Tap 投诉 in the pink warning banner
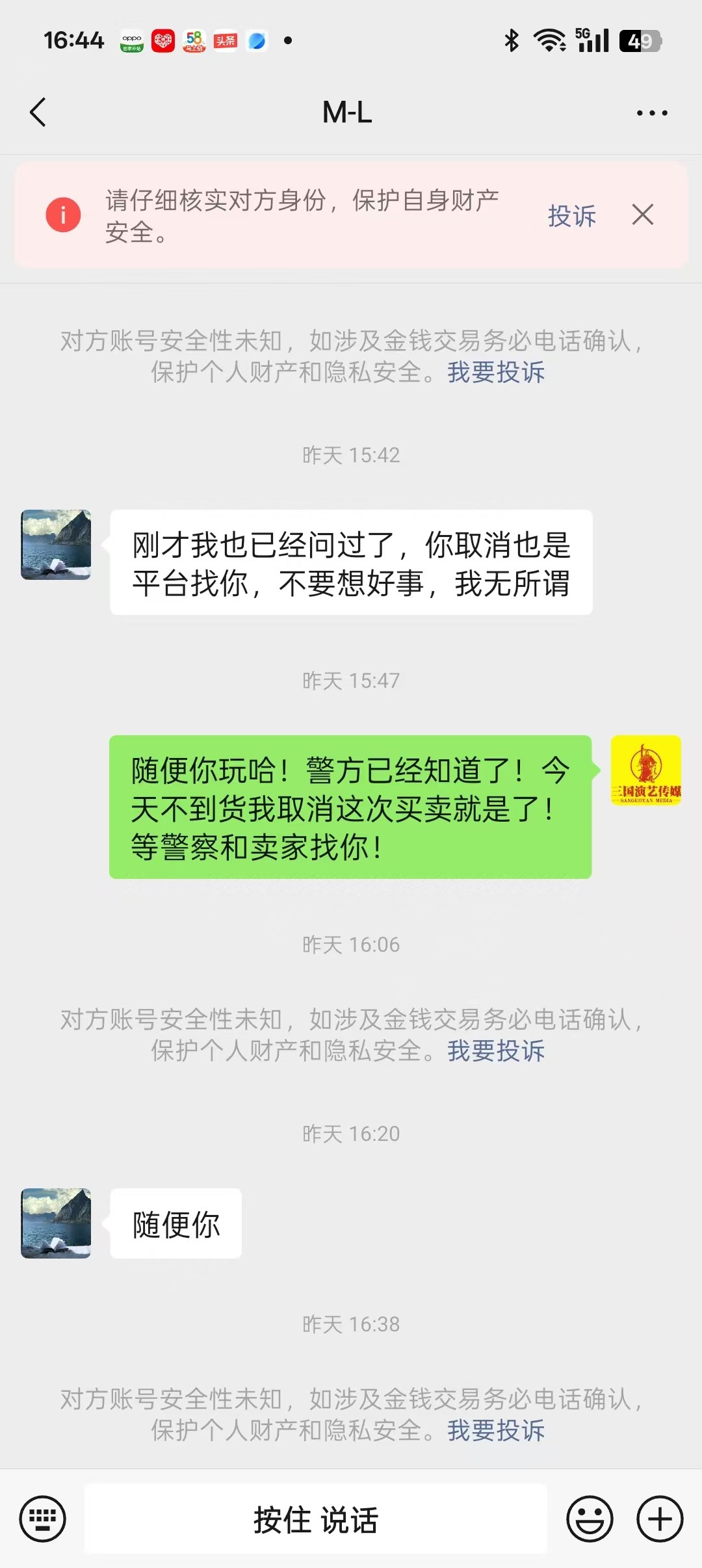The image size is (702, 1568). click(x=572, y=215)
